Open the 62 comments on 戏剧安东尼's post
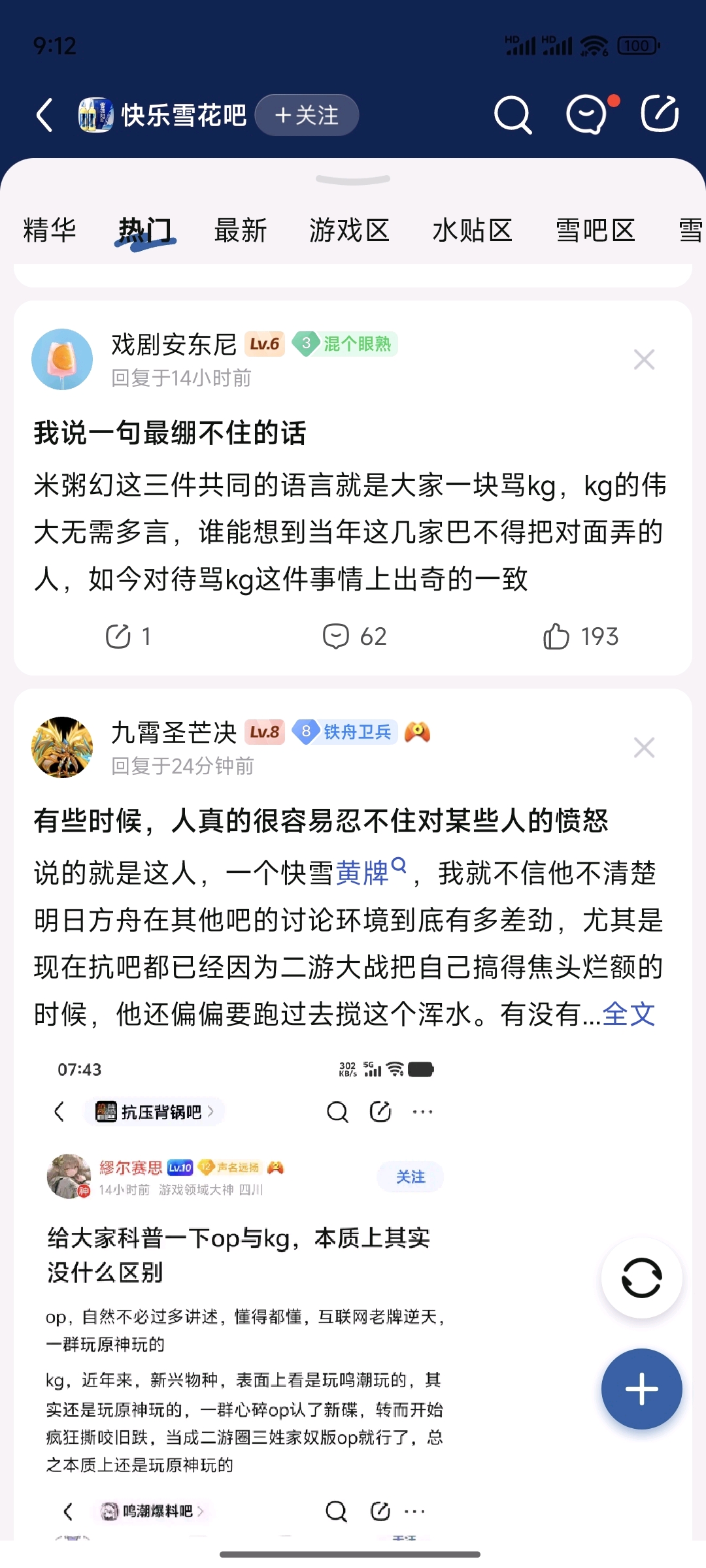 coord(354,636)
